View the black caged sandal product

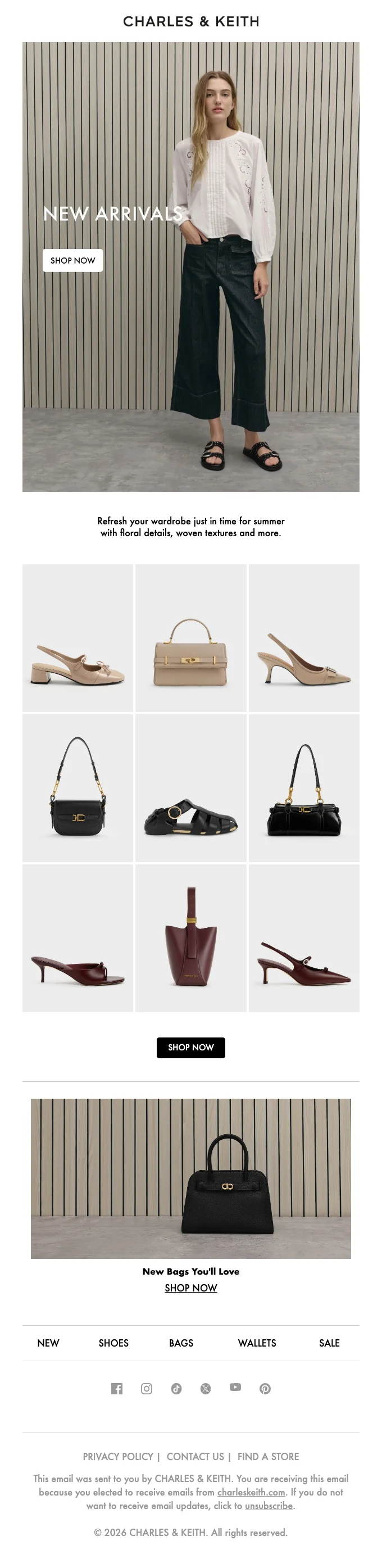click(x=190, y=787)
